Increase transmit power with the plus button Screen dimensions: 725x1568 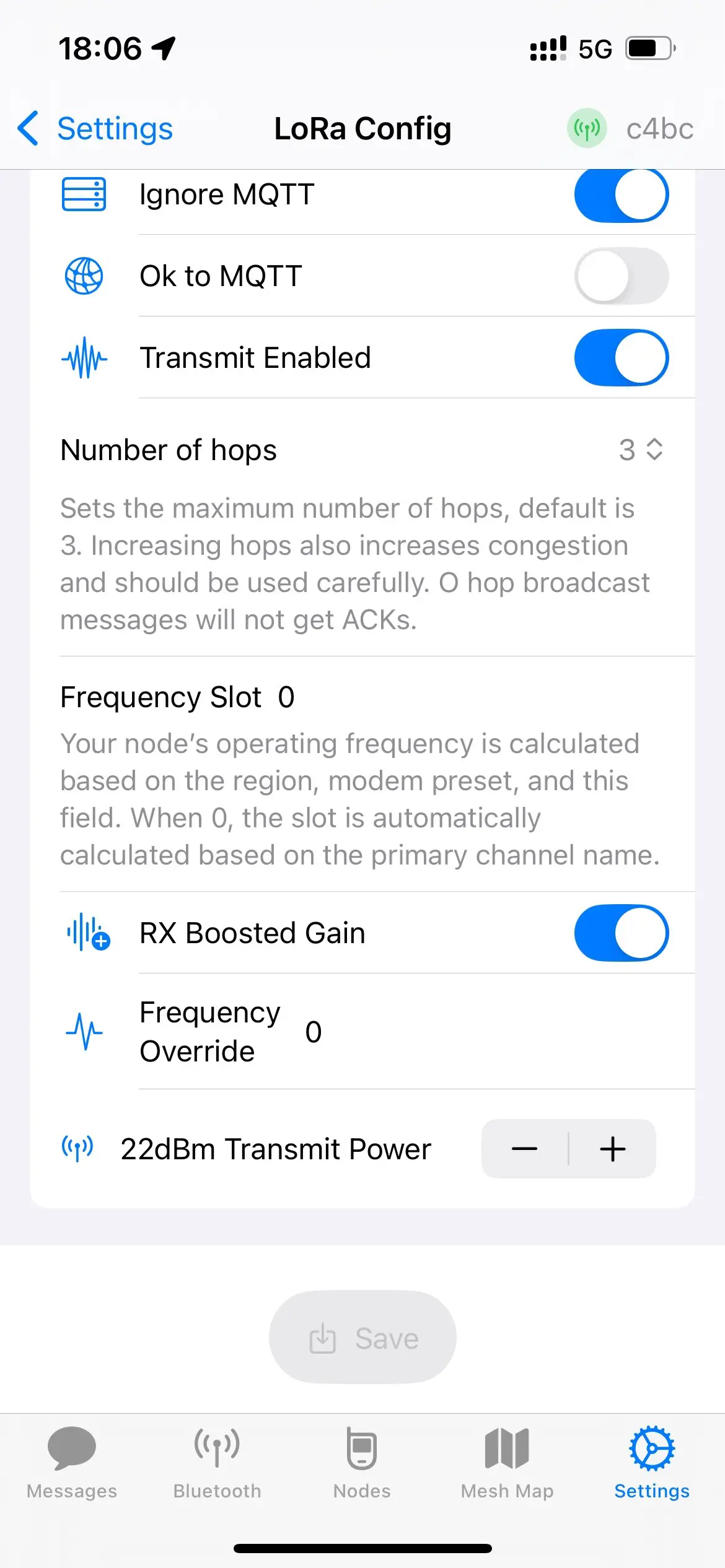tap(612, 1148)
